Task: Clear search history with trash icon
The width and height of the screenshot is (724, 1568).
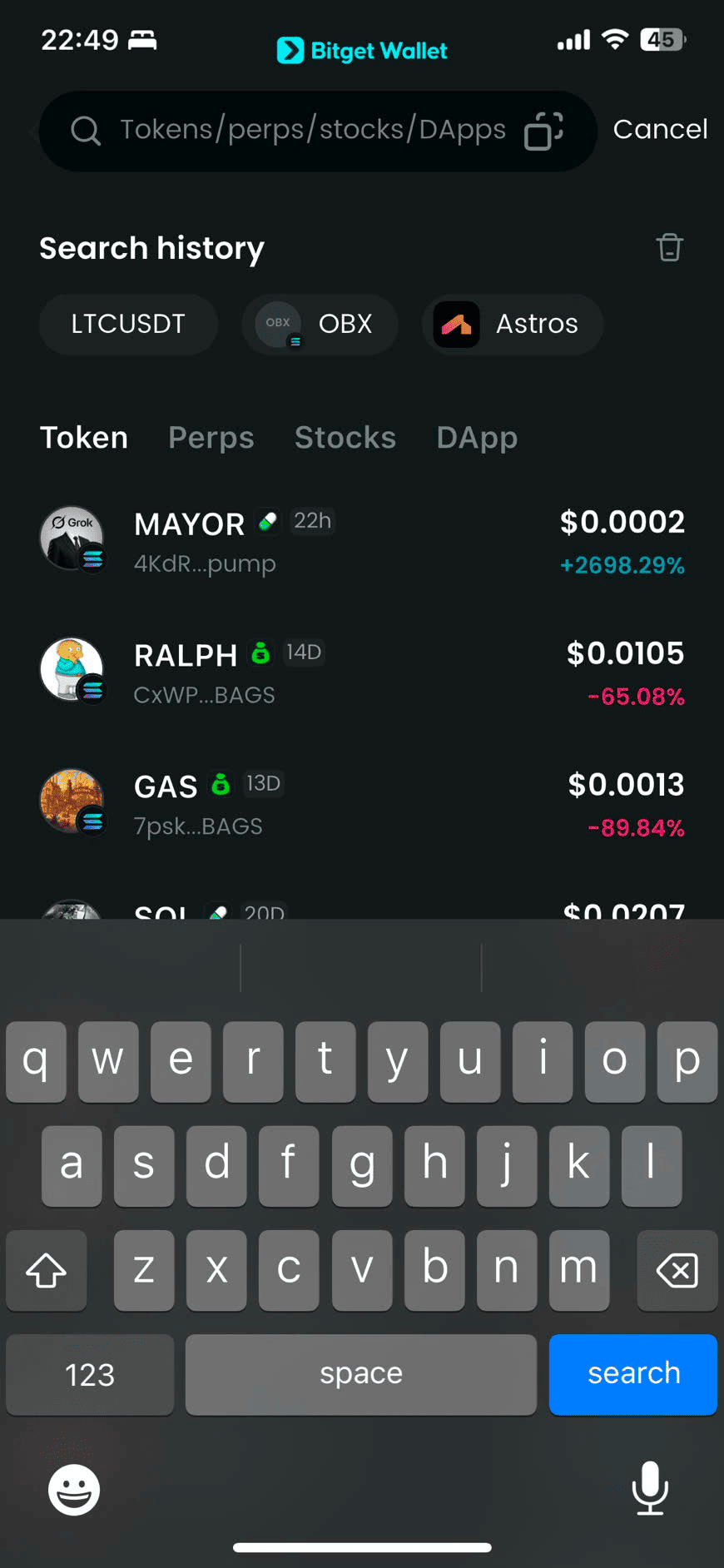Action: pos(670,248)
